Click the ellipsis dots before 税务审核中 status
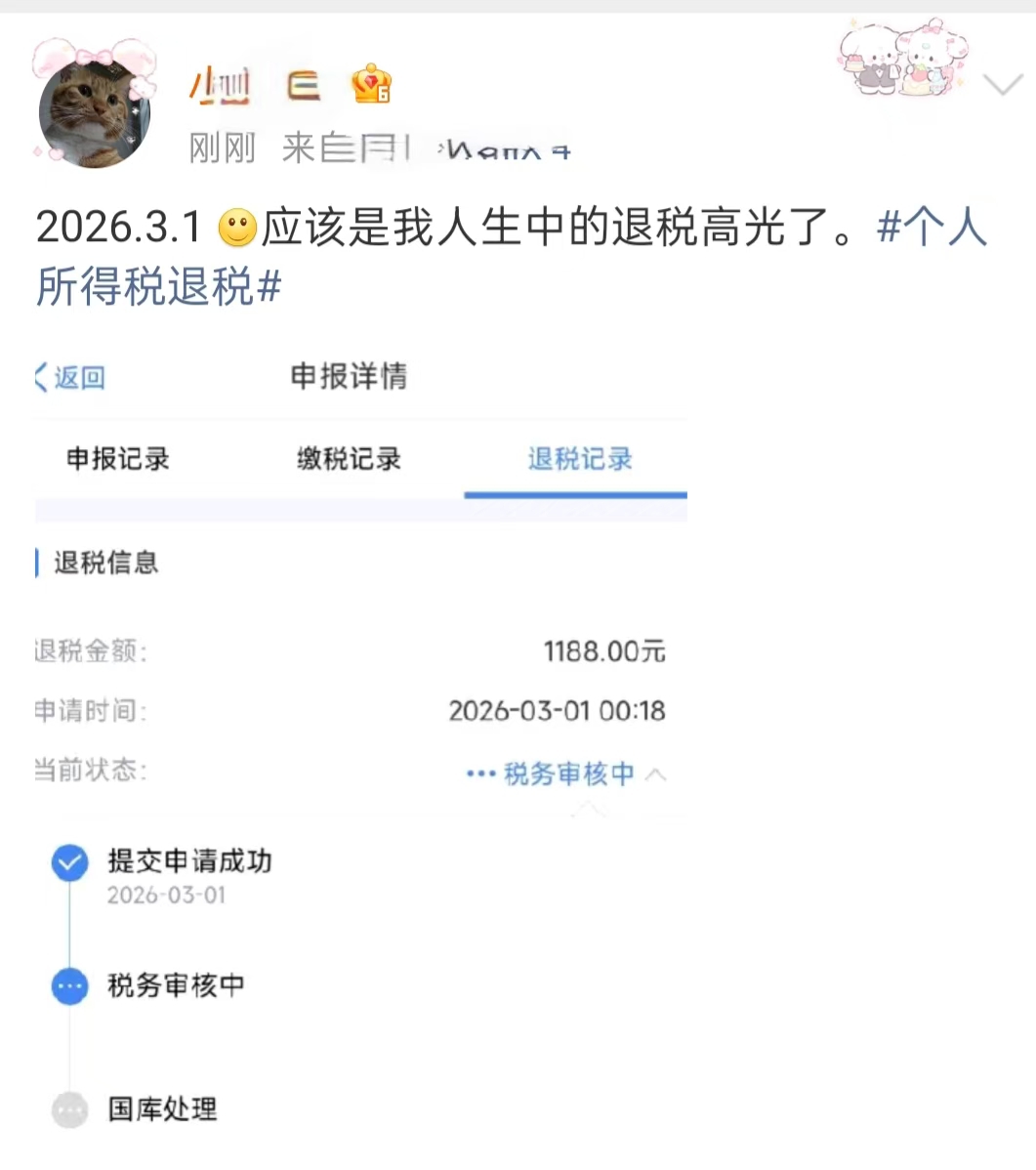The image size is (1036, 1170). tap(480, 773)
